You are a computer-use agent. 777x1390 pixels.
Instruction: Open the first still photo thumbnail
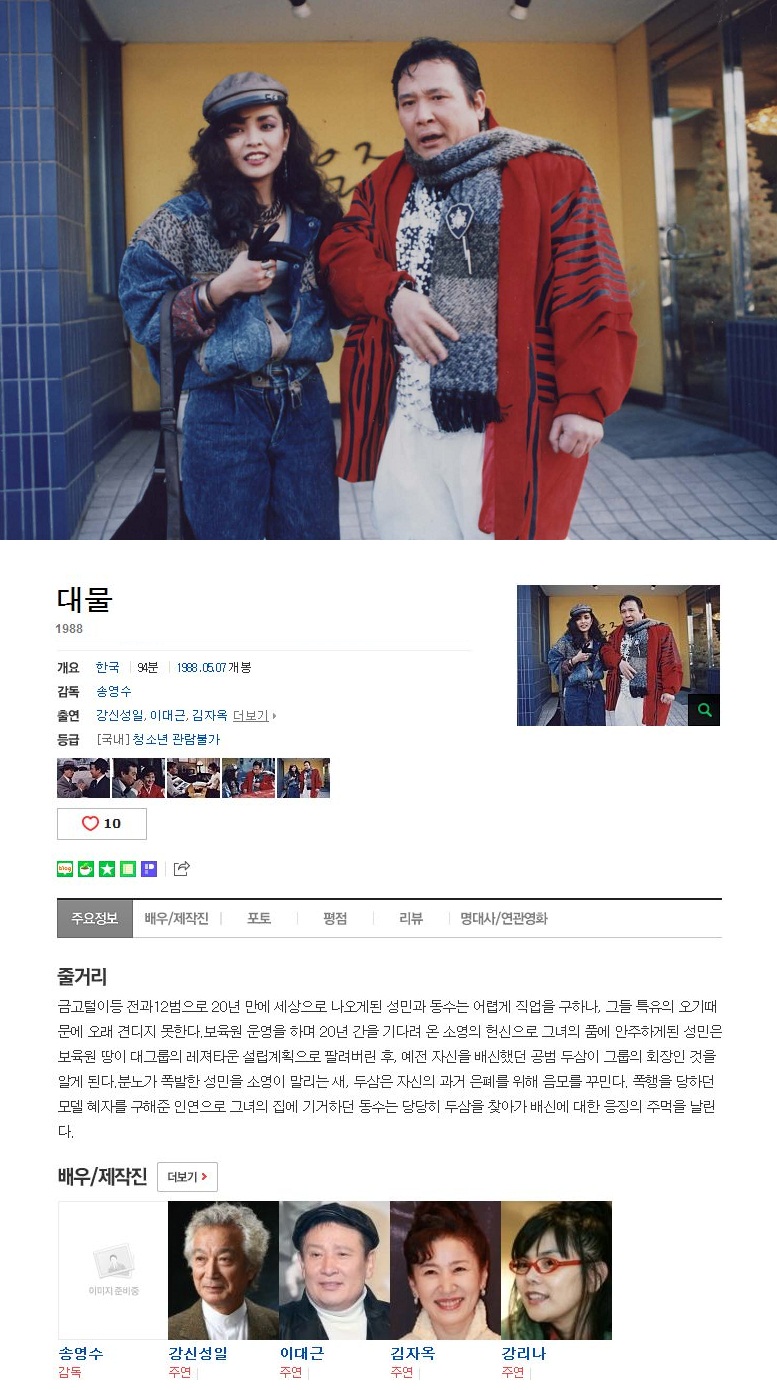[83, 778]
